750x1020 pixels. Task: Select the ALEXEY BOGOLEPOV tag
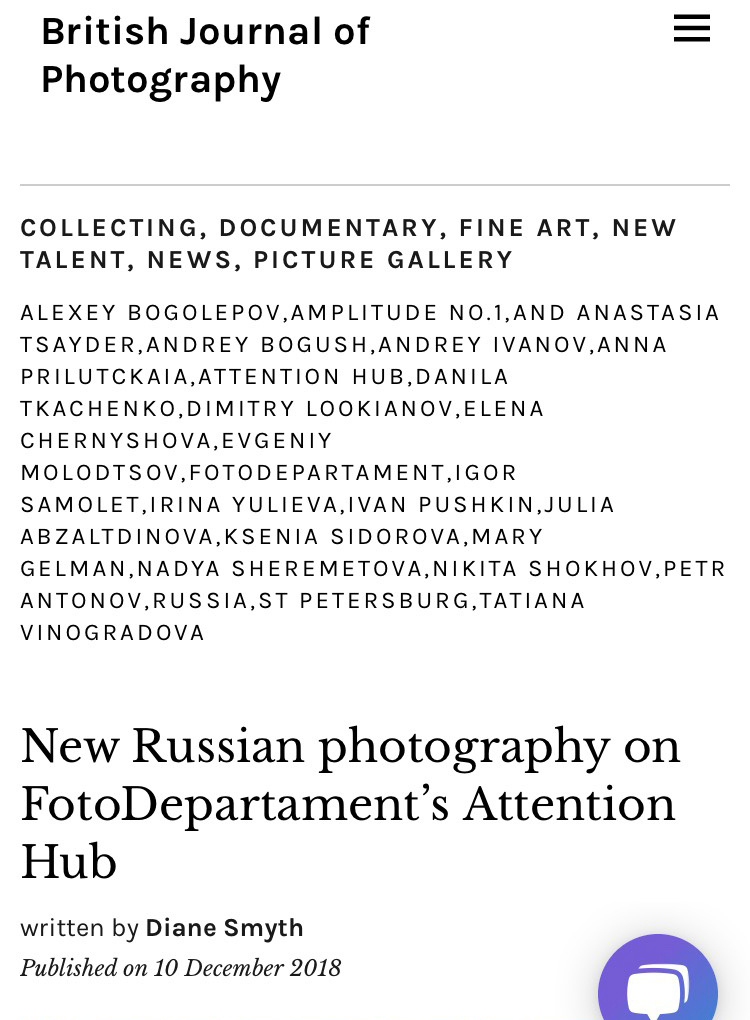tap(150, 312)
